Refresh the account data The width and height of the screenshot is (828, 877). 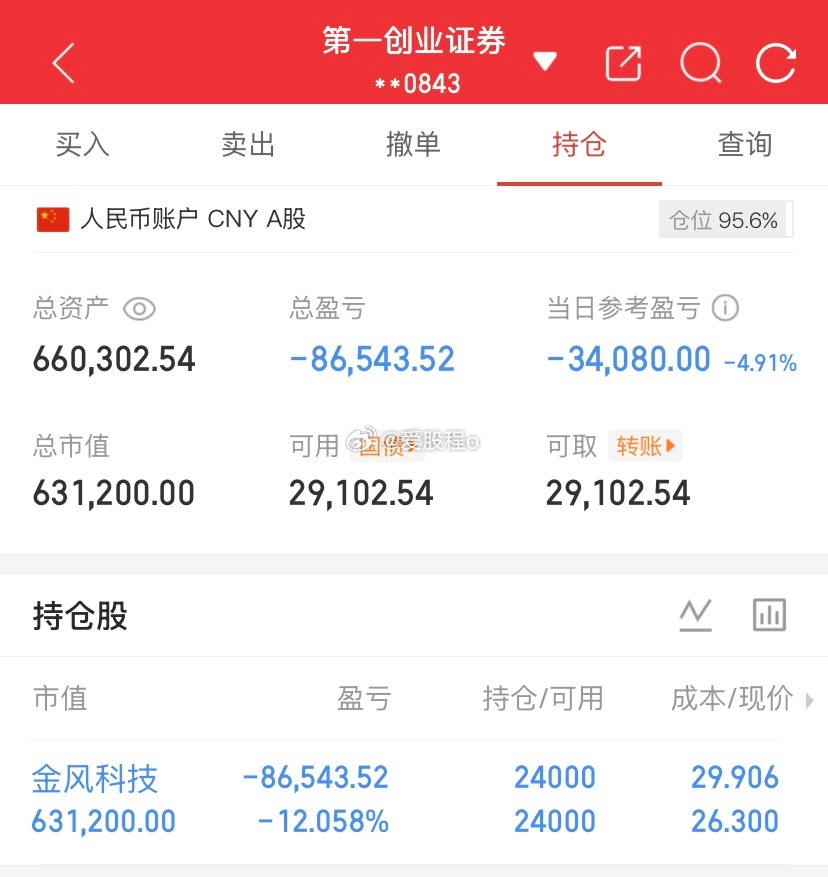[x=775, y=62]
